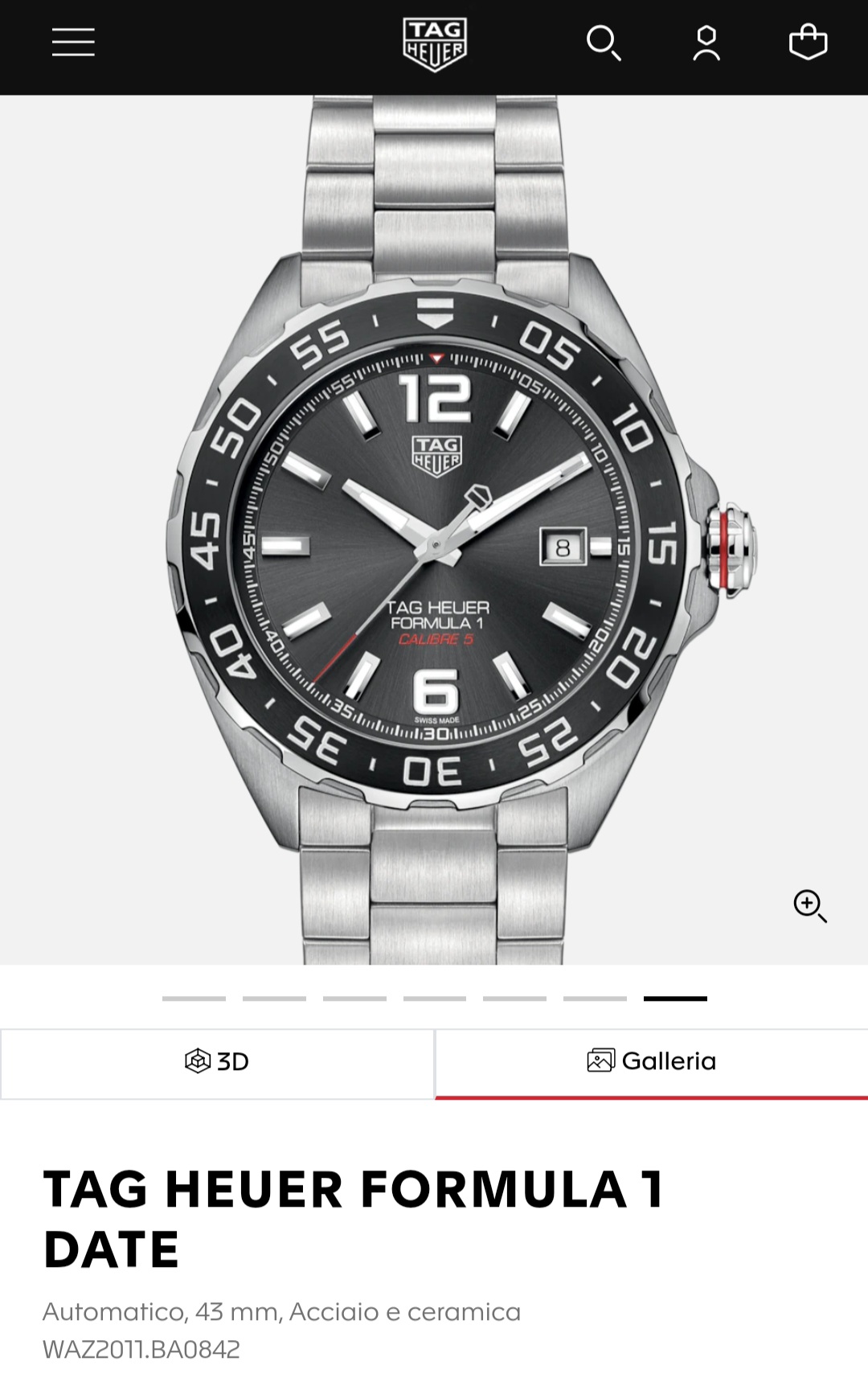This screenshot has width=868, height=1386.
Task: Open the shopping bag
Action: [808, 42]
